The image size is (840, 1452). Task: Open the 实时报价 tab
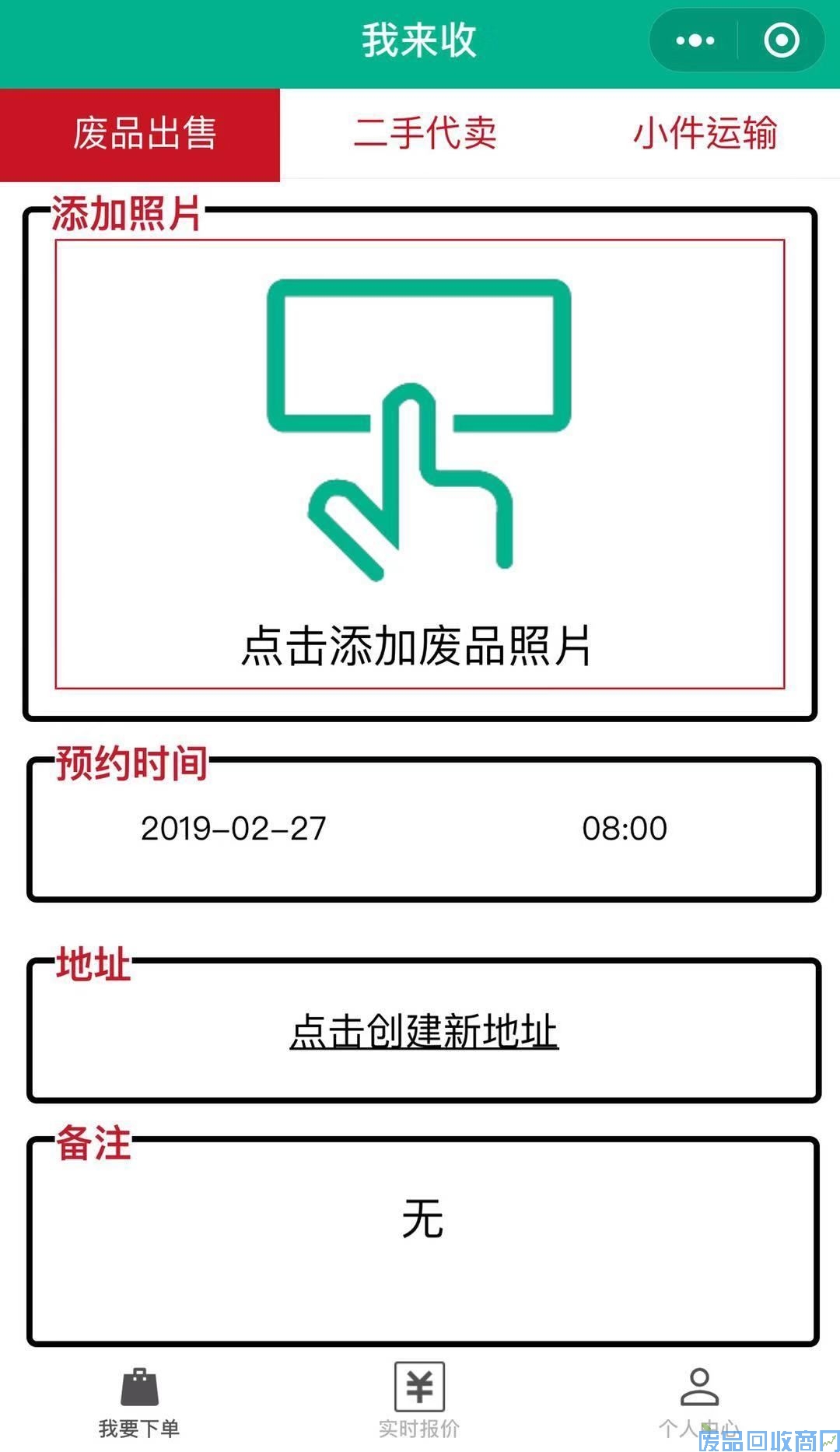coord(419,1402)
